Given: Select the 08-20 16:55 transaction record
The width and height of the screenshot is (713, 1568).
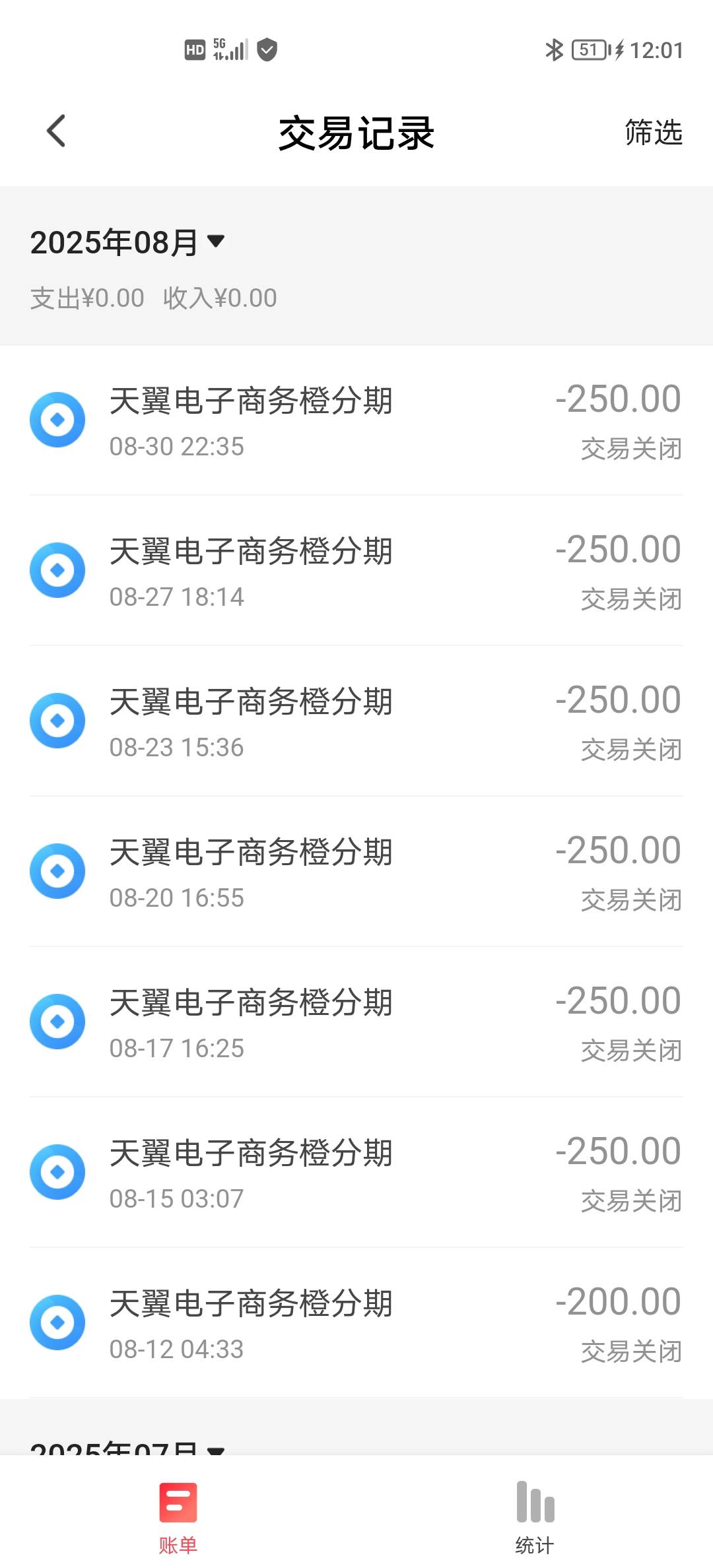Looking at the screenshot, I should tap(356, 872).
